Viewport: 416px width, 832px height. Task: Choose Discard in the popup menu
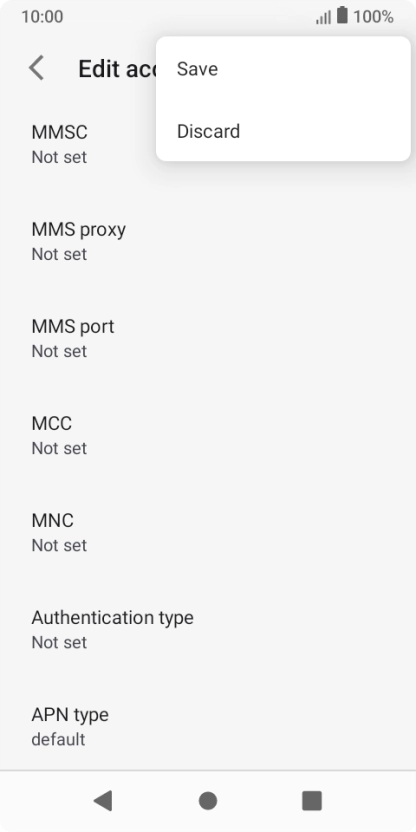tap(283, 131)
